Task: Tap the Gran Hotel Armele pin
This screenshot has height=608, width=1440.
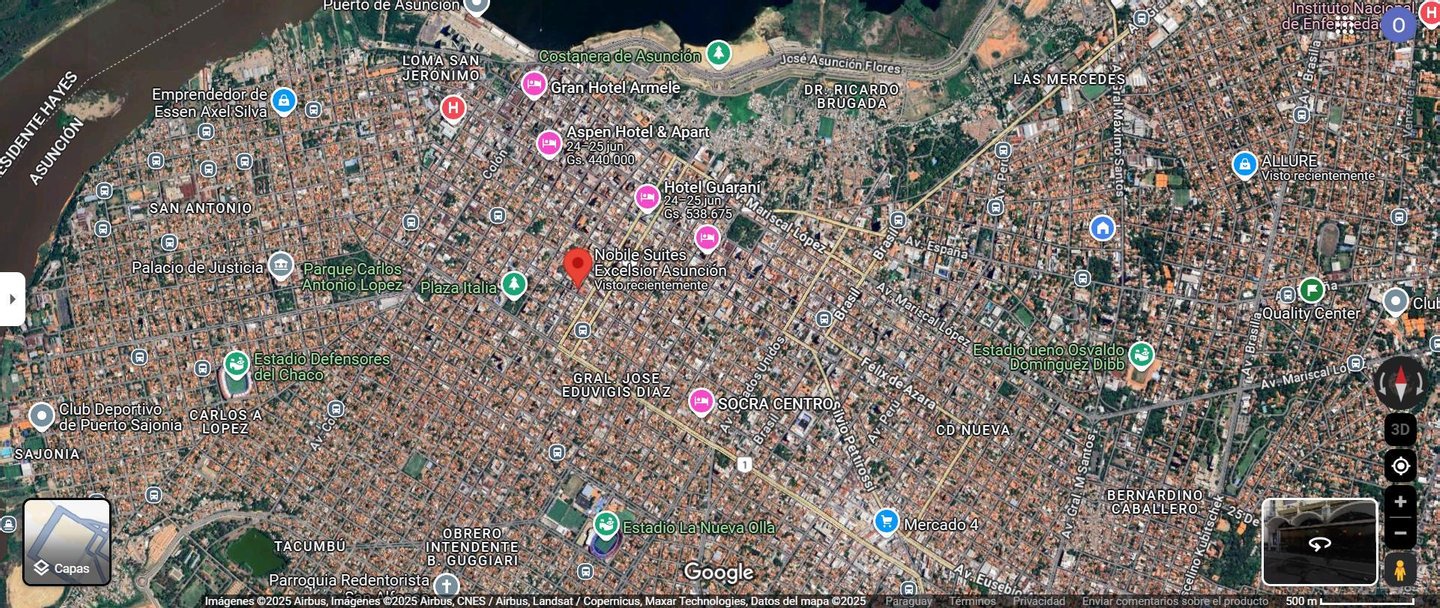Action: 534,85
